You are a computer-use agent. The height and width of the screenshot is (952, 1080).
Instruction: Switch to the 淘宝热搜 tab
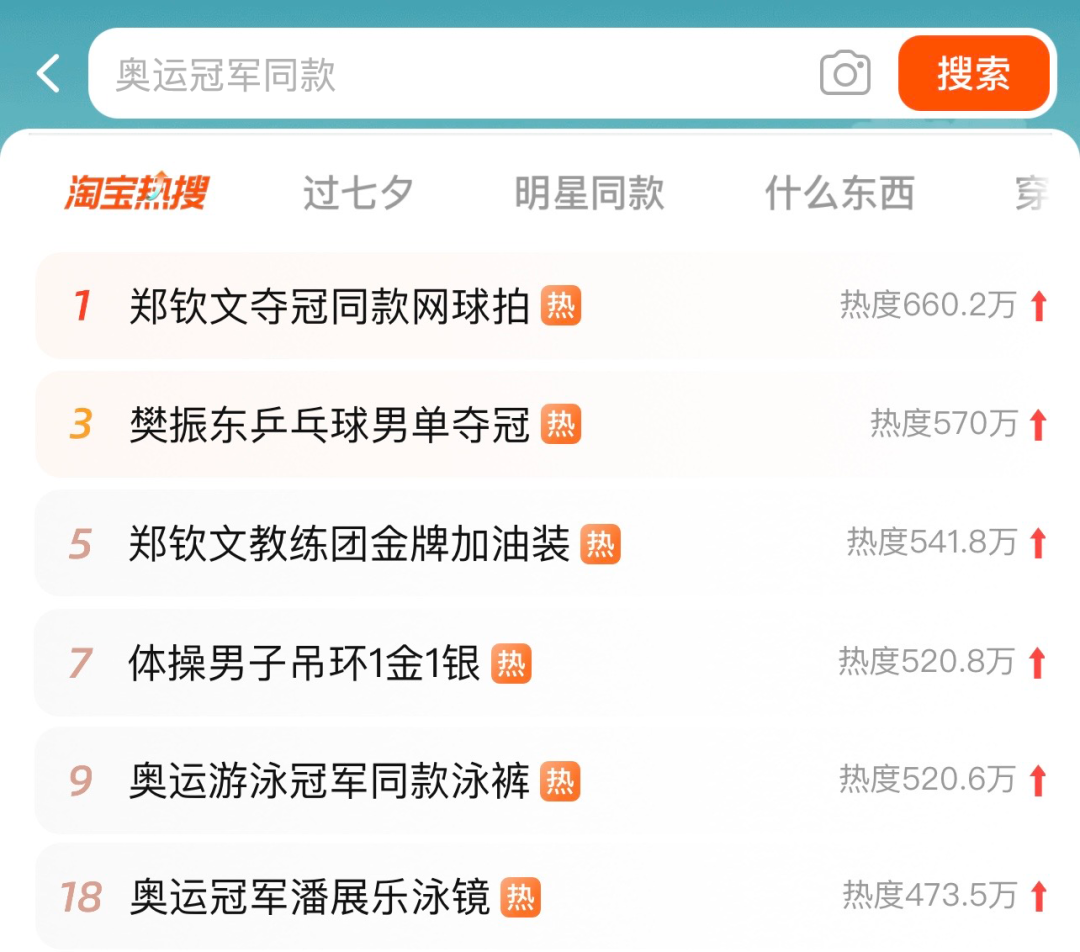coord(137,192)
